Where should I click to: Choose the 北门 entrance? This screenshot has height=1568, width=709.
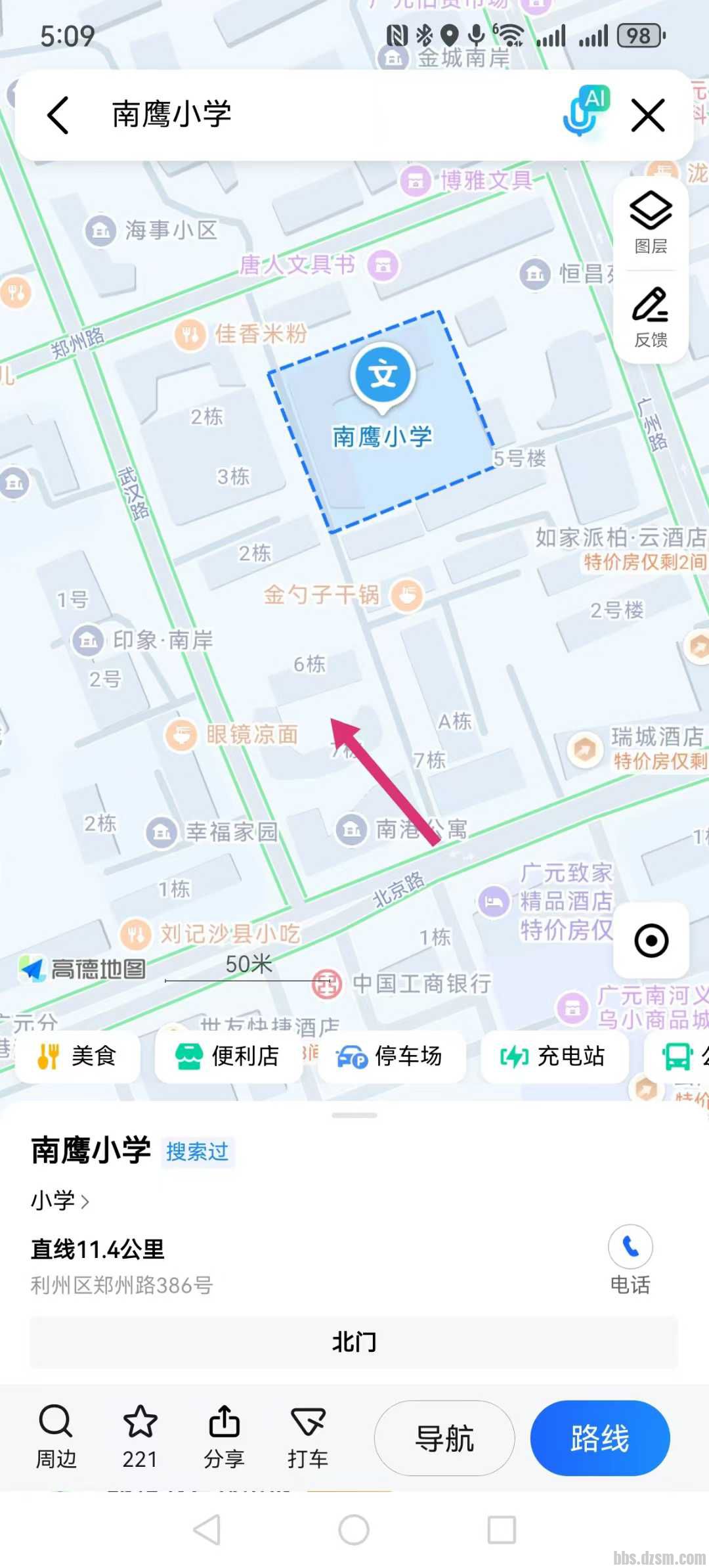[354, 1342]
